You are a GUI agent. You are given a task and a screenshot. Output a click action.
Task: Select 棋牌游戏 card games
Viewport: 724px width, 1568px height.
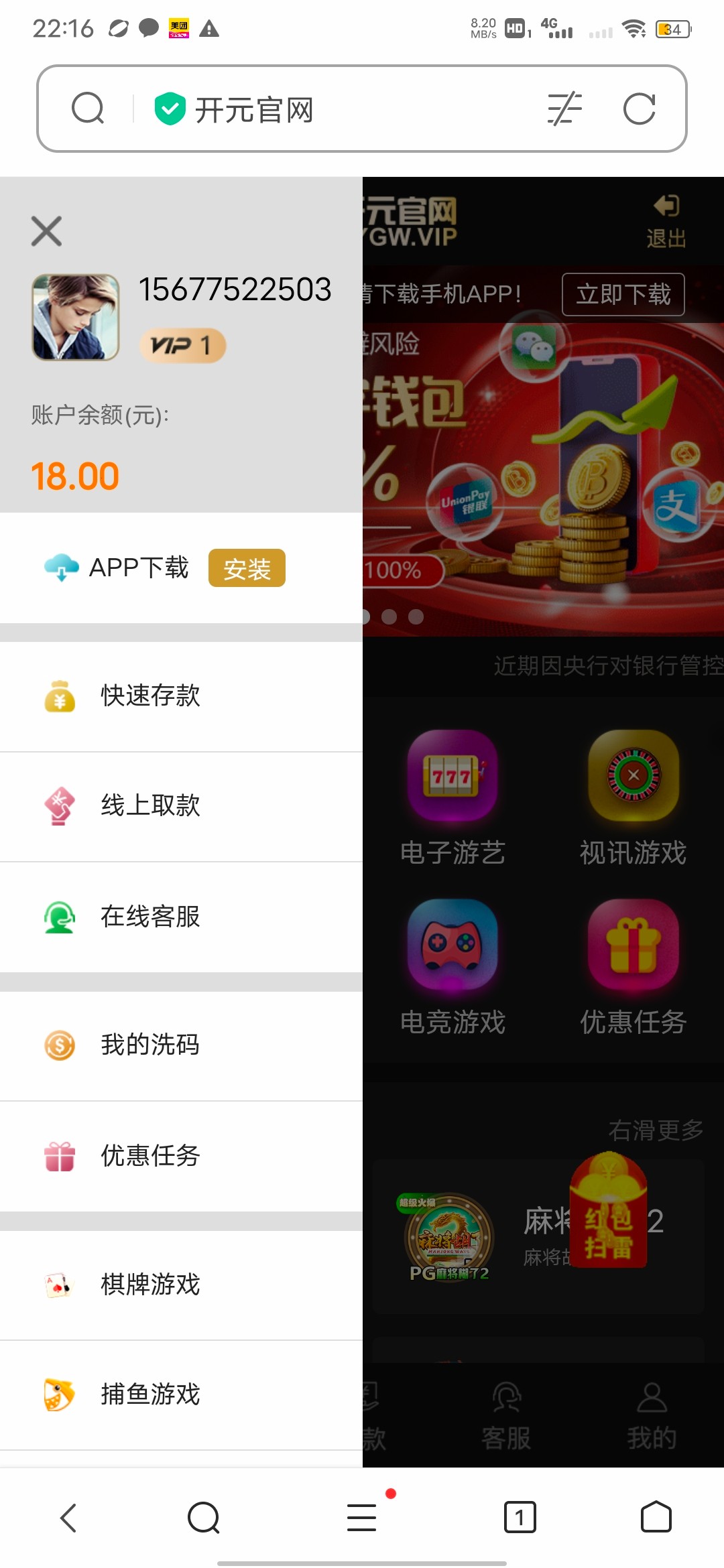point(150,1285)
